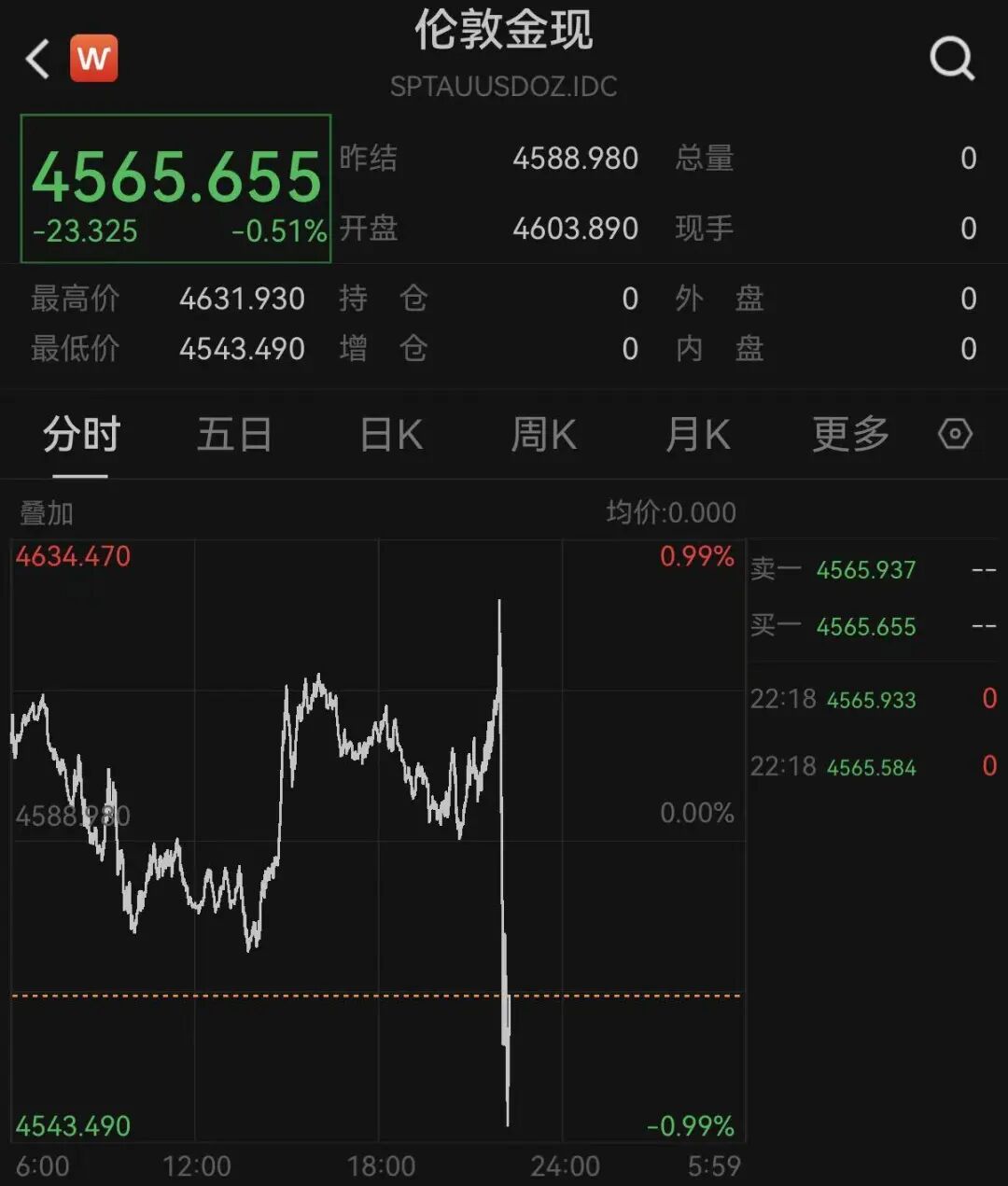Open chart settings hexagon icon
The width and height of the screenshot is (1008, 1186).
[955, 434]
